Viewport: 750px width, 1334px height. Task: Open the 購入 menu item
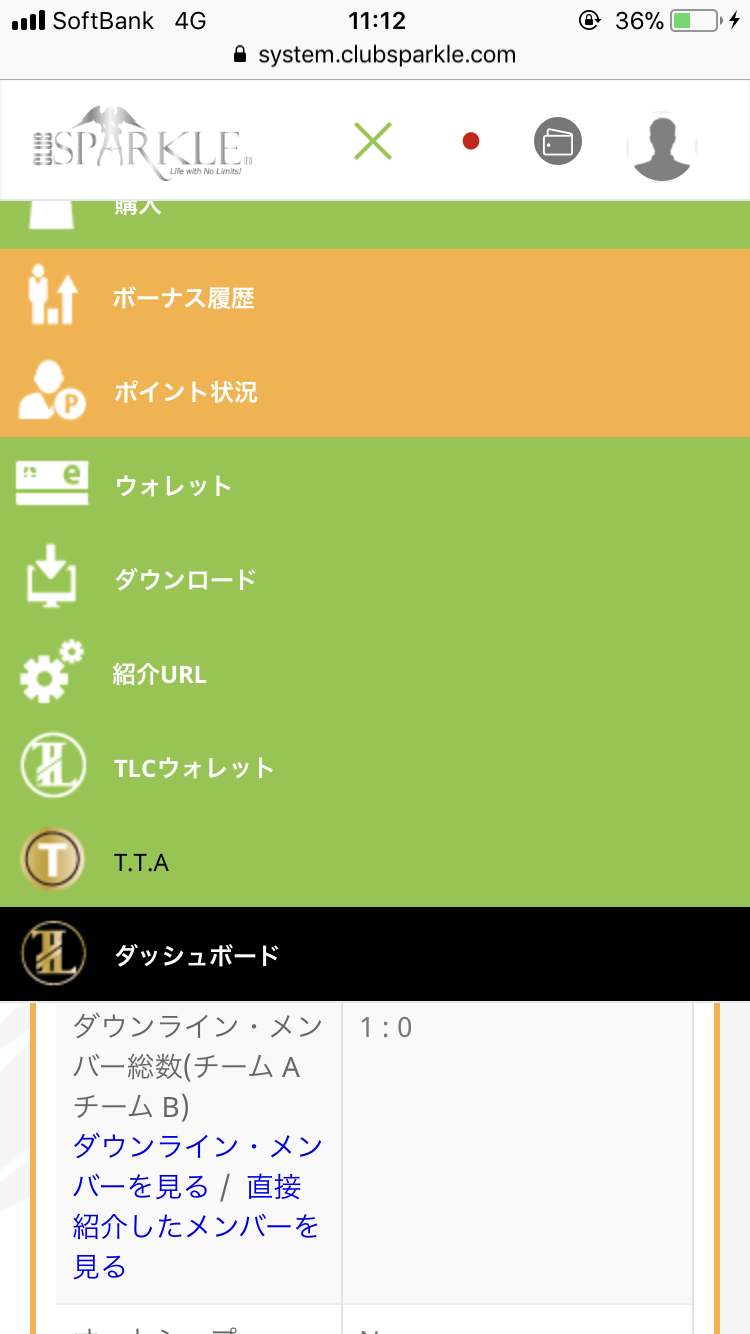138,210
